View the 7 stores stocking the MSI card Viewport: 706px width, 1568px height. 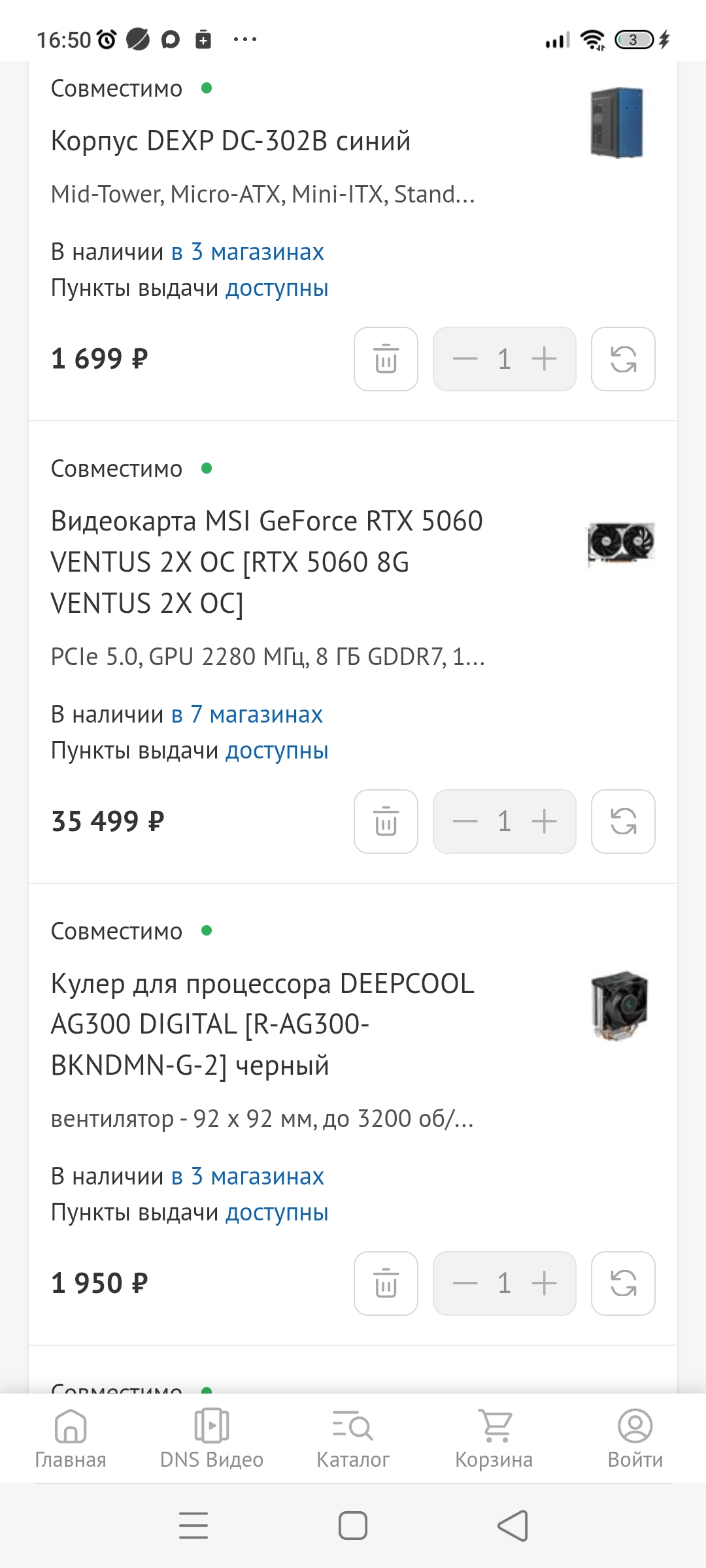click(x=247, y=715)
